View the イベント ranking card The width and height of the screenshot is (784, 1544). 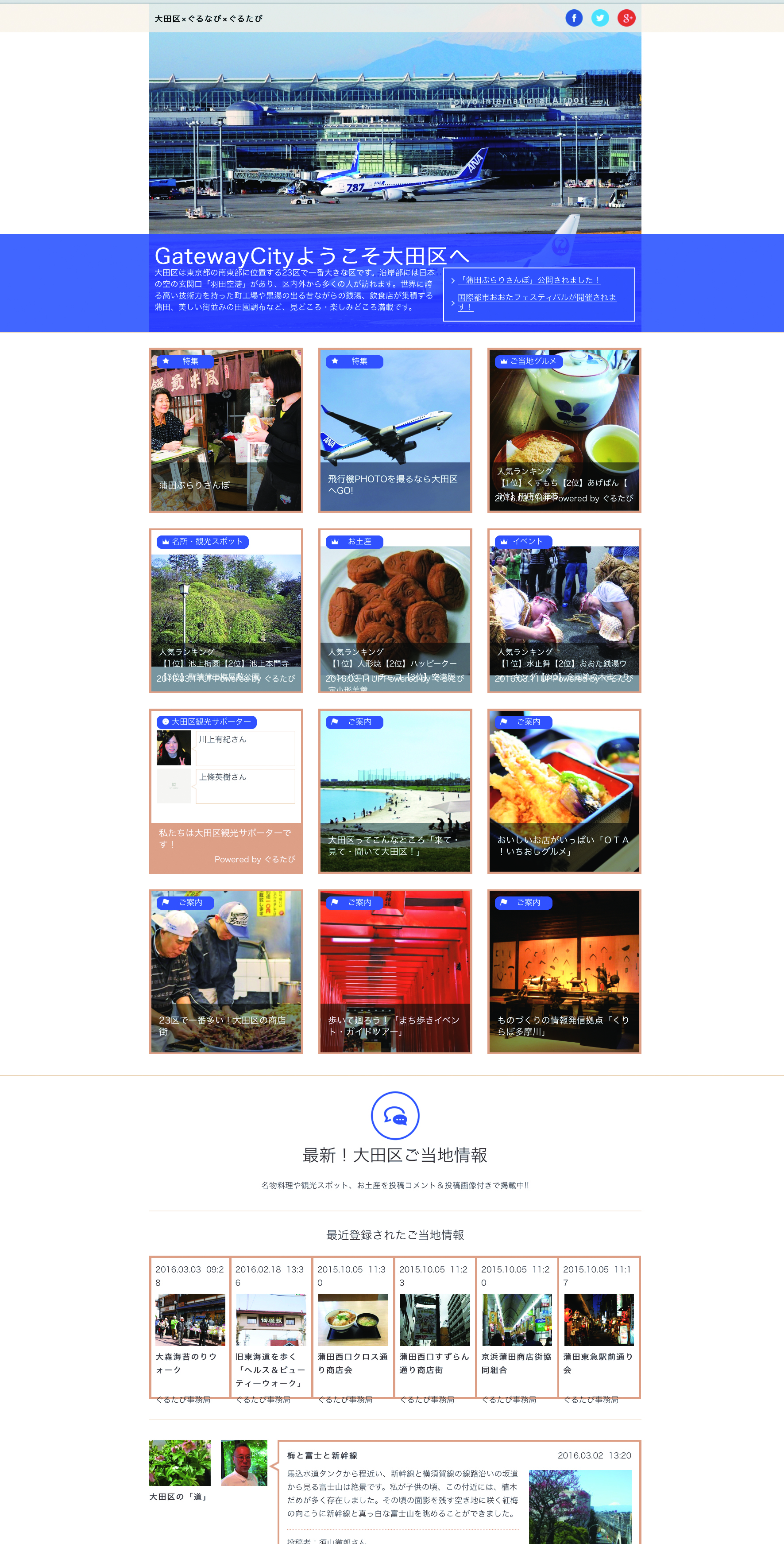(564, 611)
